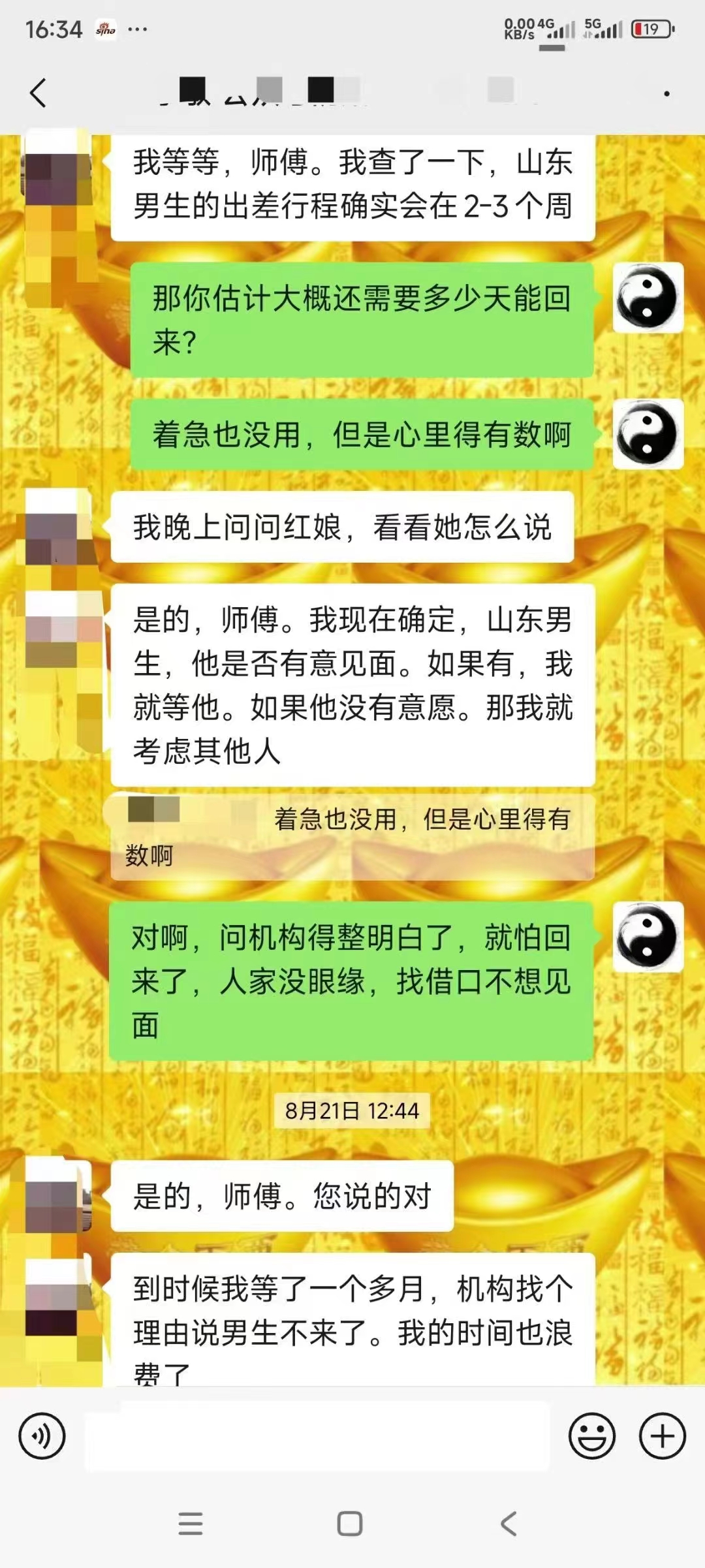Go to the system home screen

pos(350,1523)
